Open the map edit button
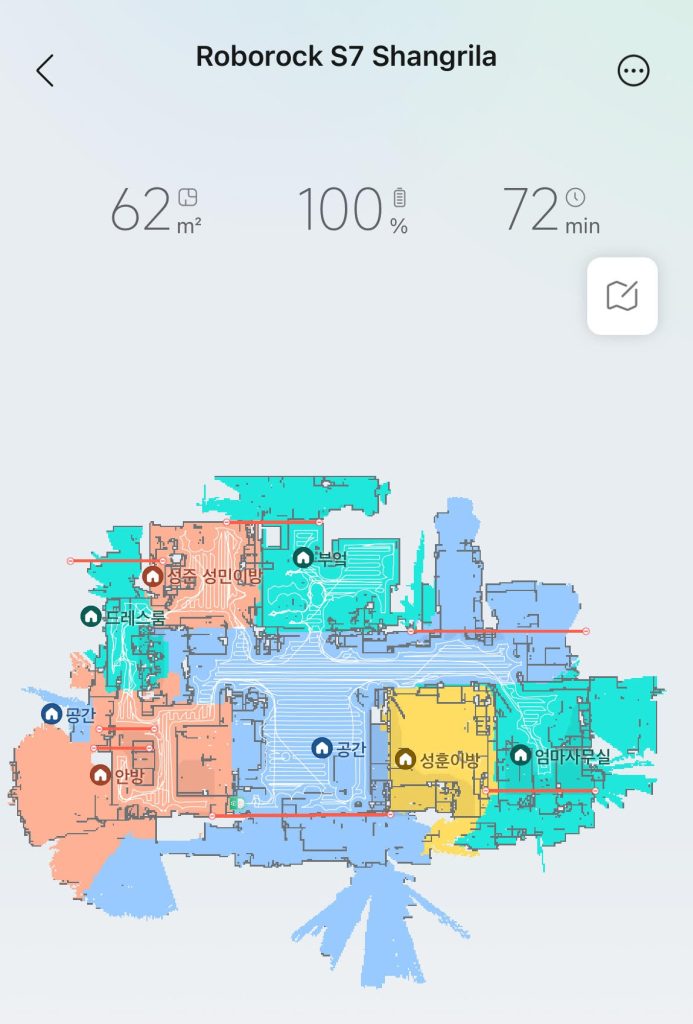Screen dimensions: 693x1024 tap(622, 296)
